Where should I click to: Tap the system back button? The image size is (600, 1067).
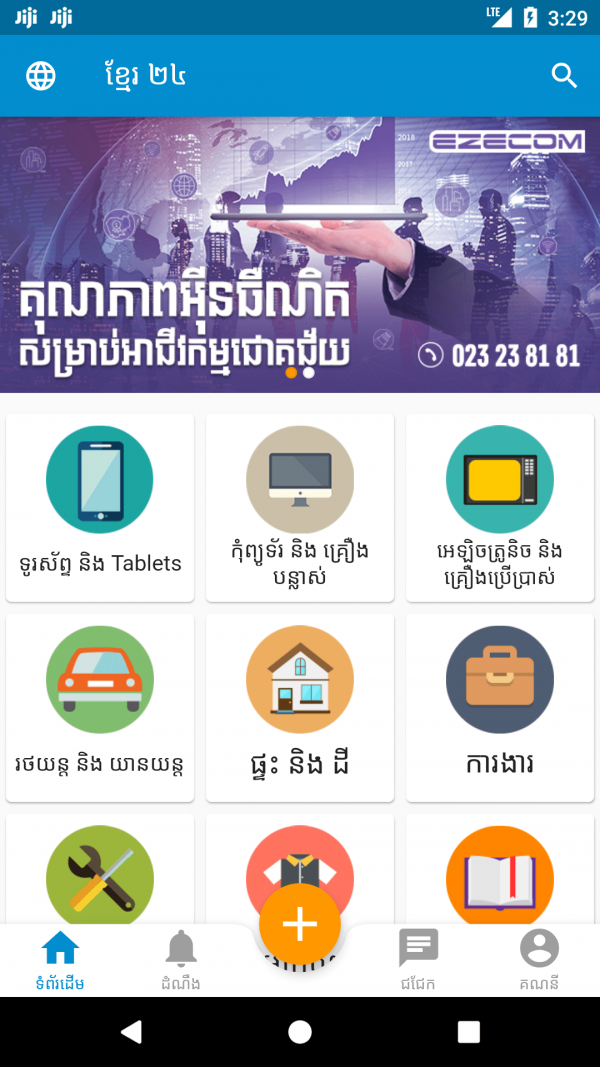coord(131,1032)
